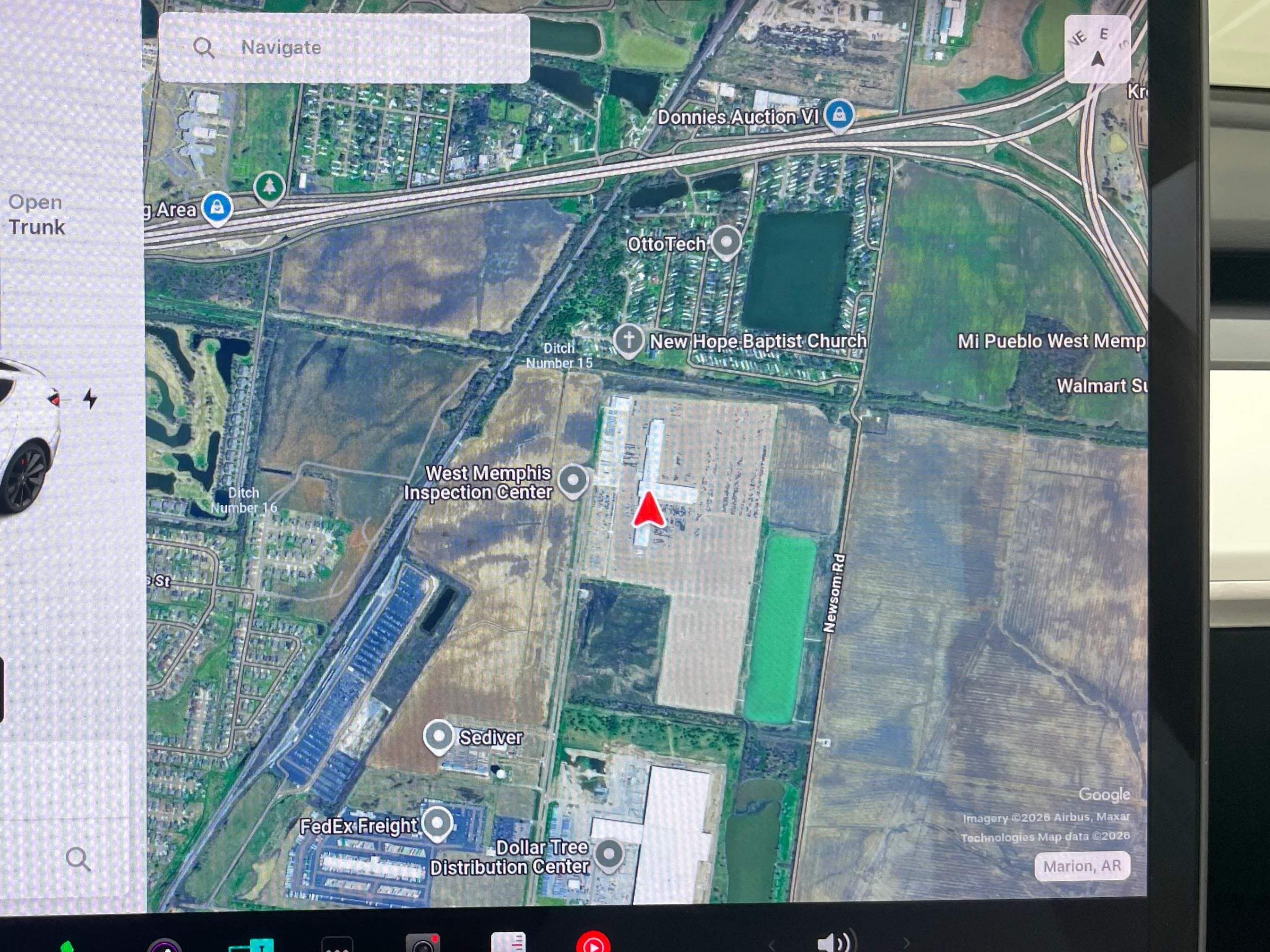Select the Donnies Auction VI pin
The image size is (1270, 952).
pos(839,115)
